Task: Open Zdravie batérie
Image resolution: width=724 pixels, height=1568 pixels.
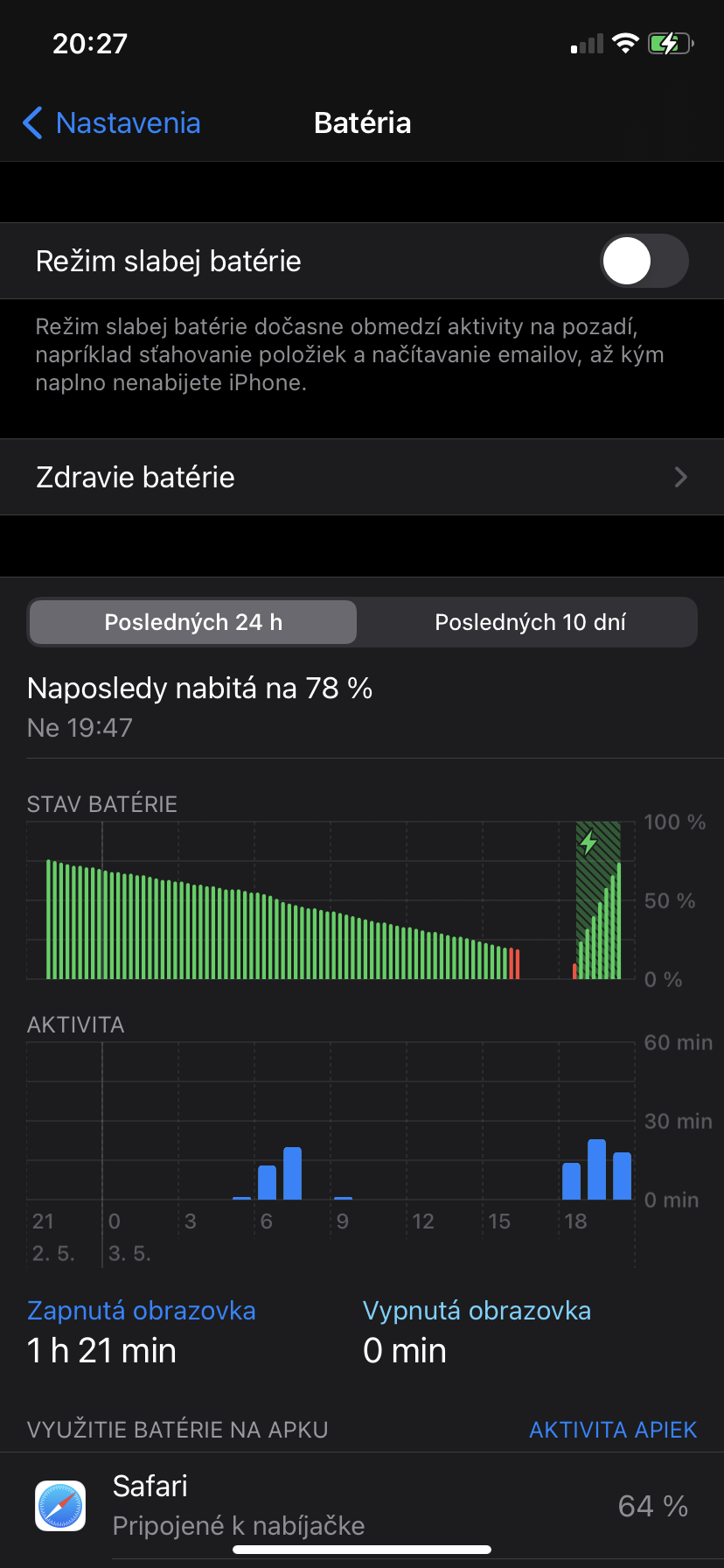Action: click(362, 477)
